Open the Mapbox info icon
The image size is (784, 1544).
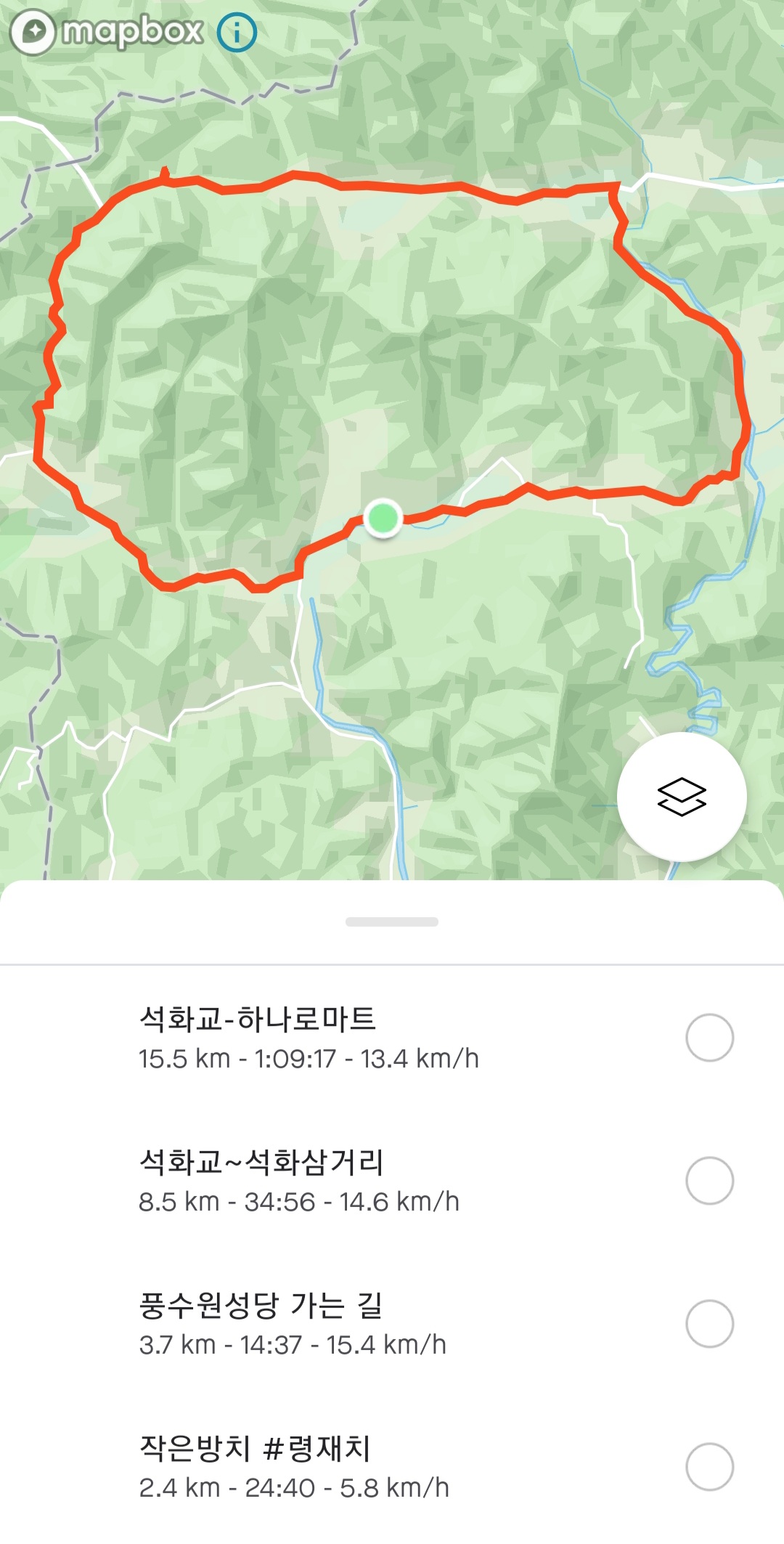(x=237, y=33)
